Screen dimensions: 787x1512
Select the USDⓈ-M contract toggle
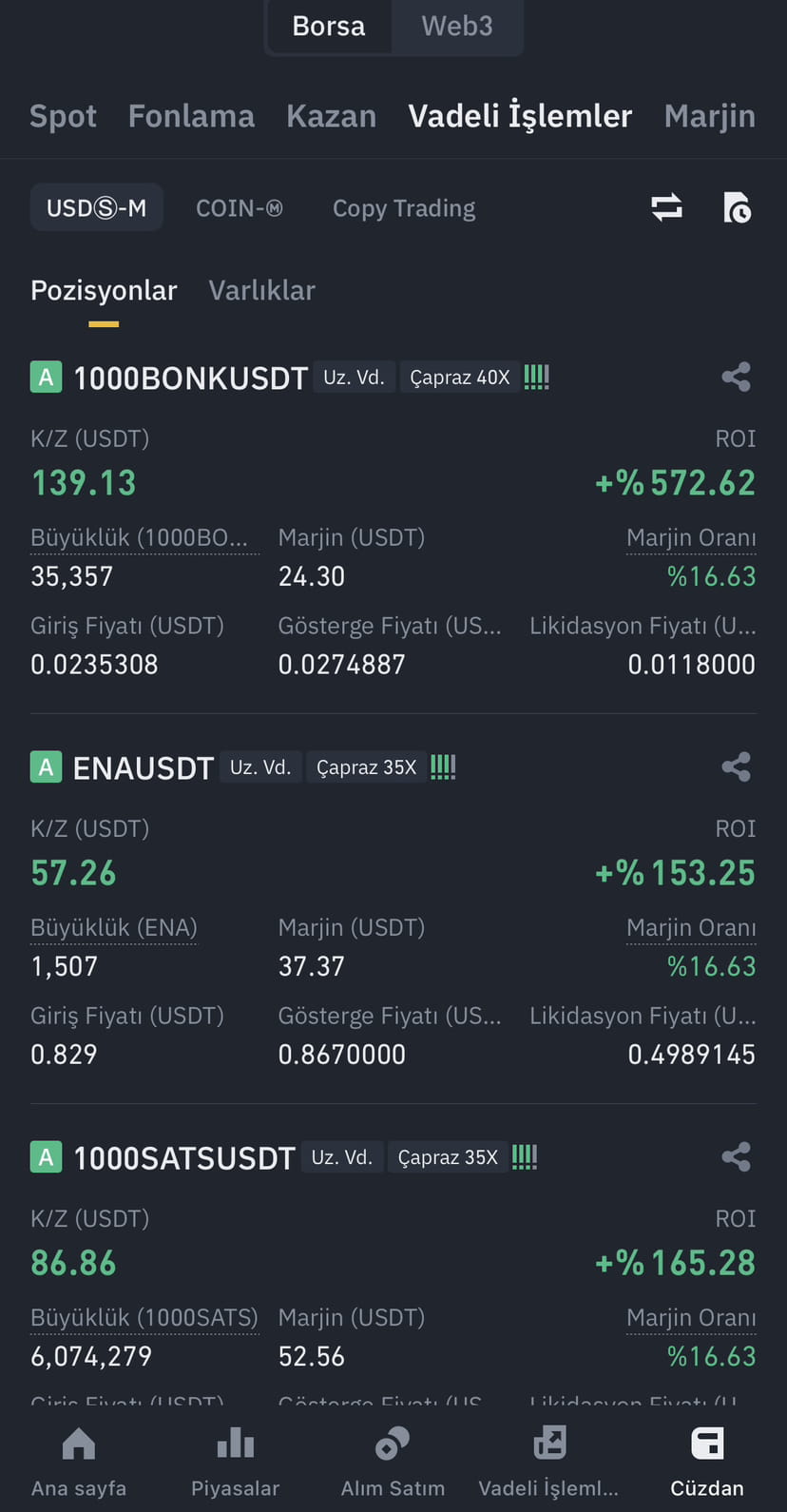point(96,207)
